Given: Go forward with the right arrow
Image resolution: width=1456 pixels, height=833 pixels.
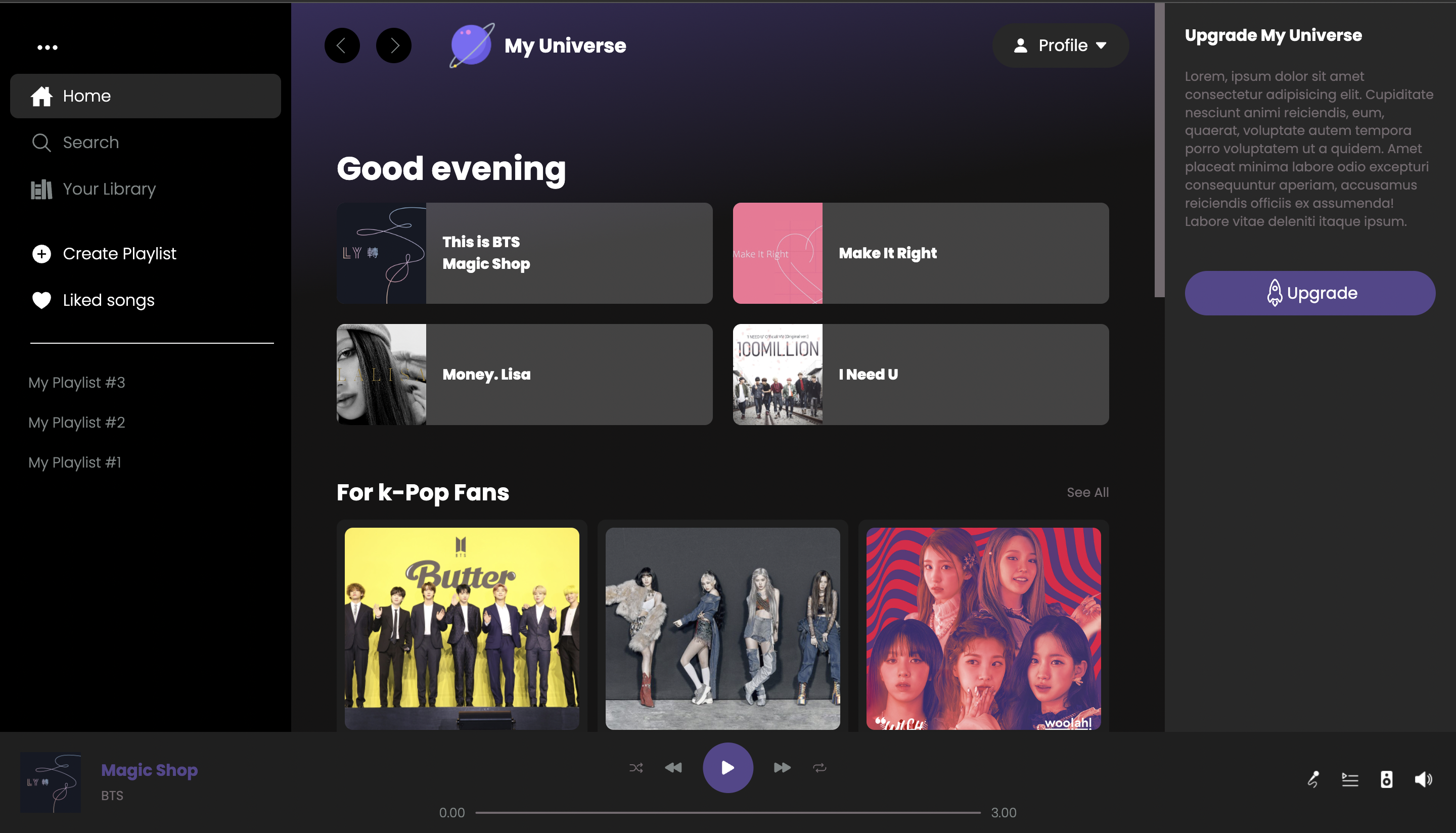Looking at the screenshot, I should pos(394,46).
